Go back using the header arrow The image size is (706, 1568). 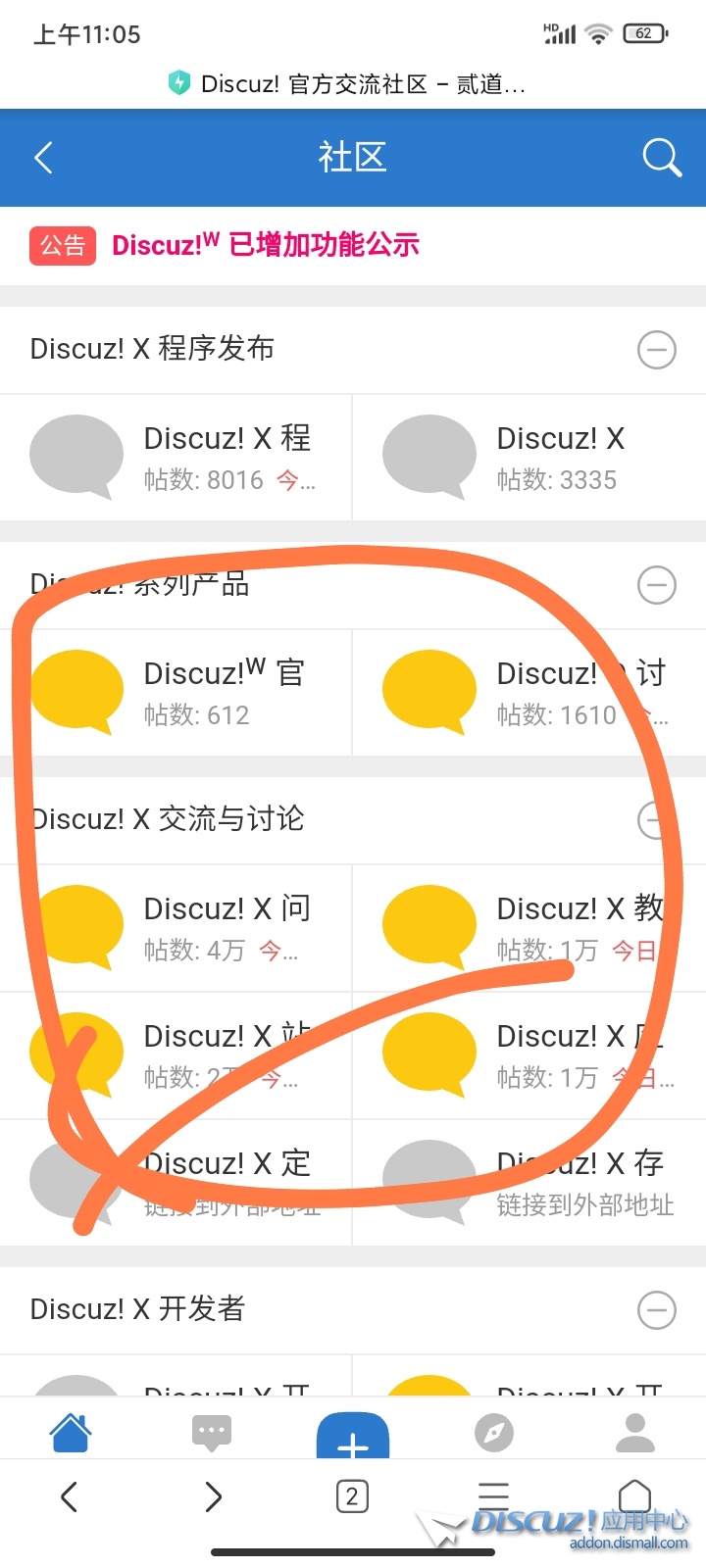pos(43,157)
